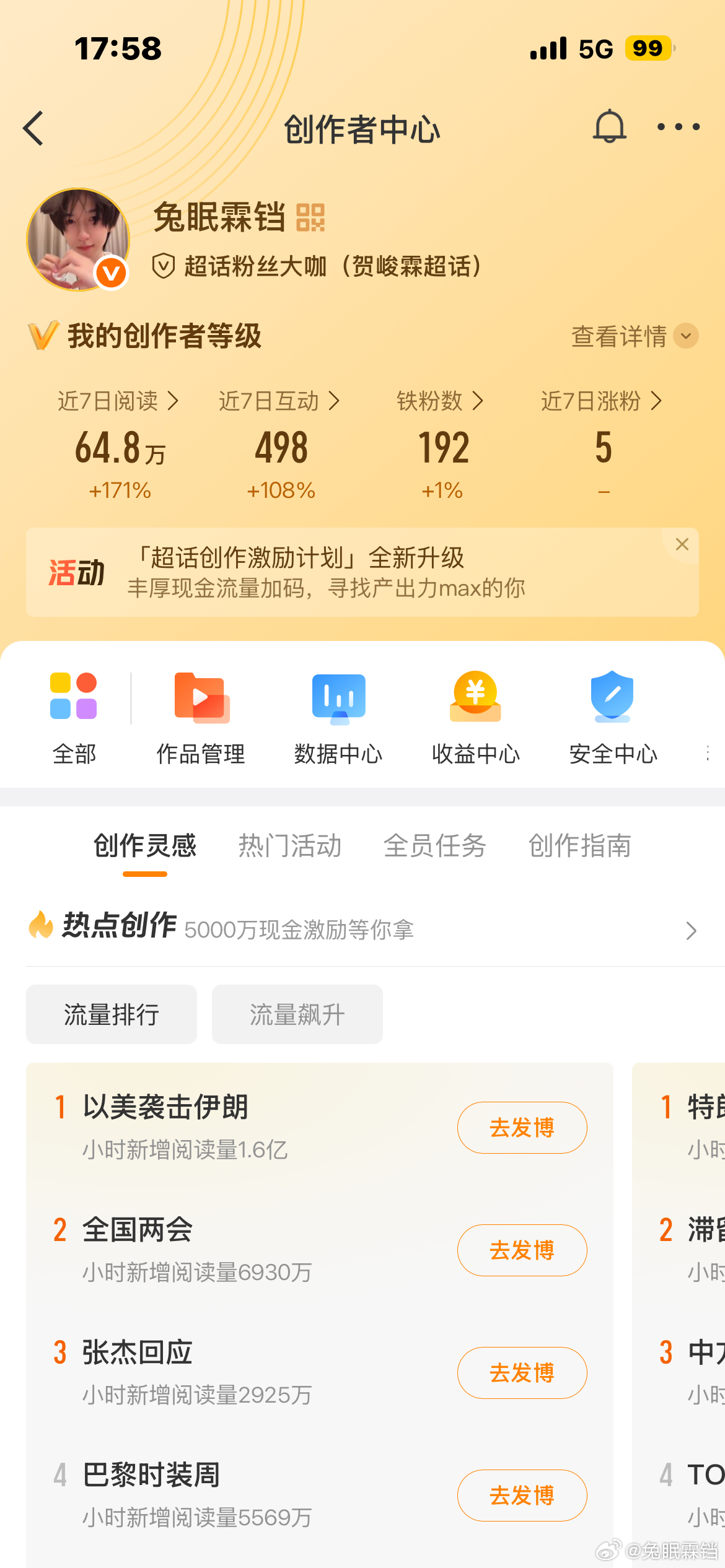The width and height of the screenshot is (725, 1568).
Task: Switch to the 热门活动 tab
Action: pos(289,847)
